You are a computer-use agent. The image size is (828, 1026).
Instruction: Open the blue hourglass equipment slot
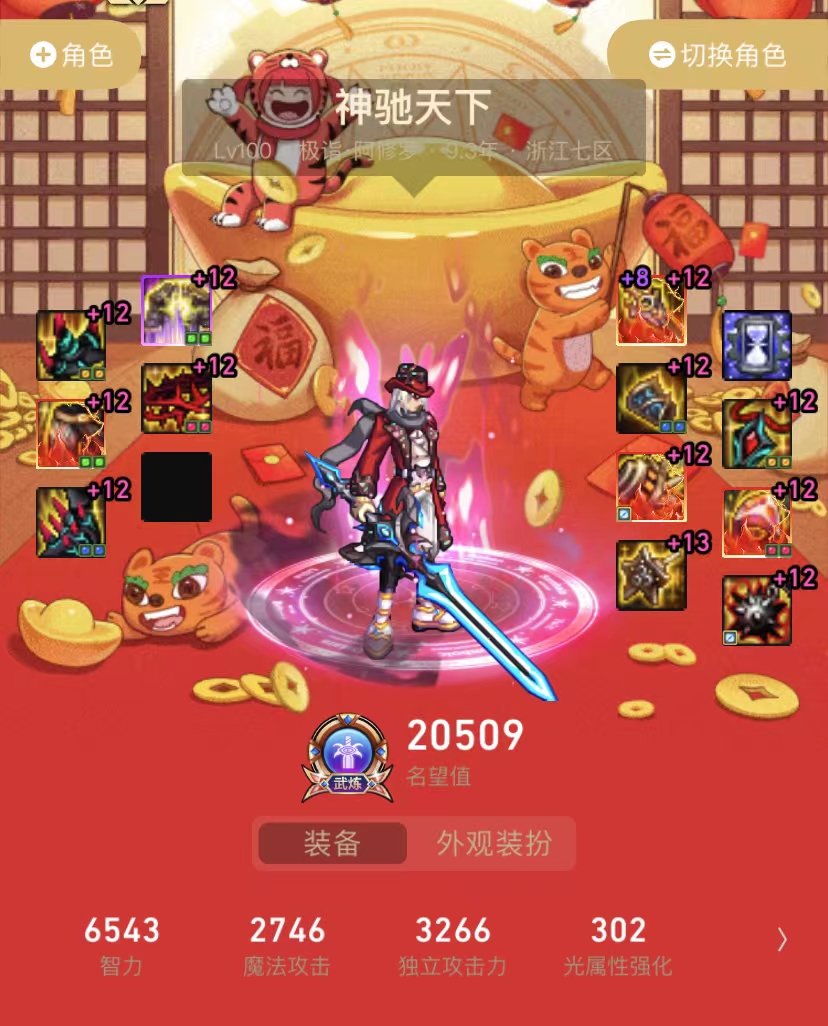point(757,345)
